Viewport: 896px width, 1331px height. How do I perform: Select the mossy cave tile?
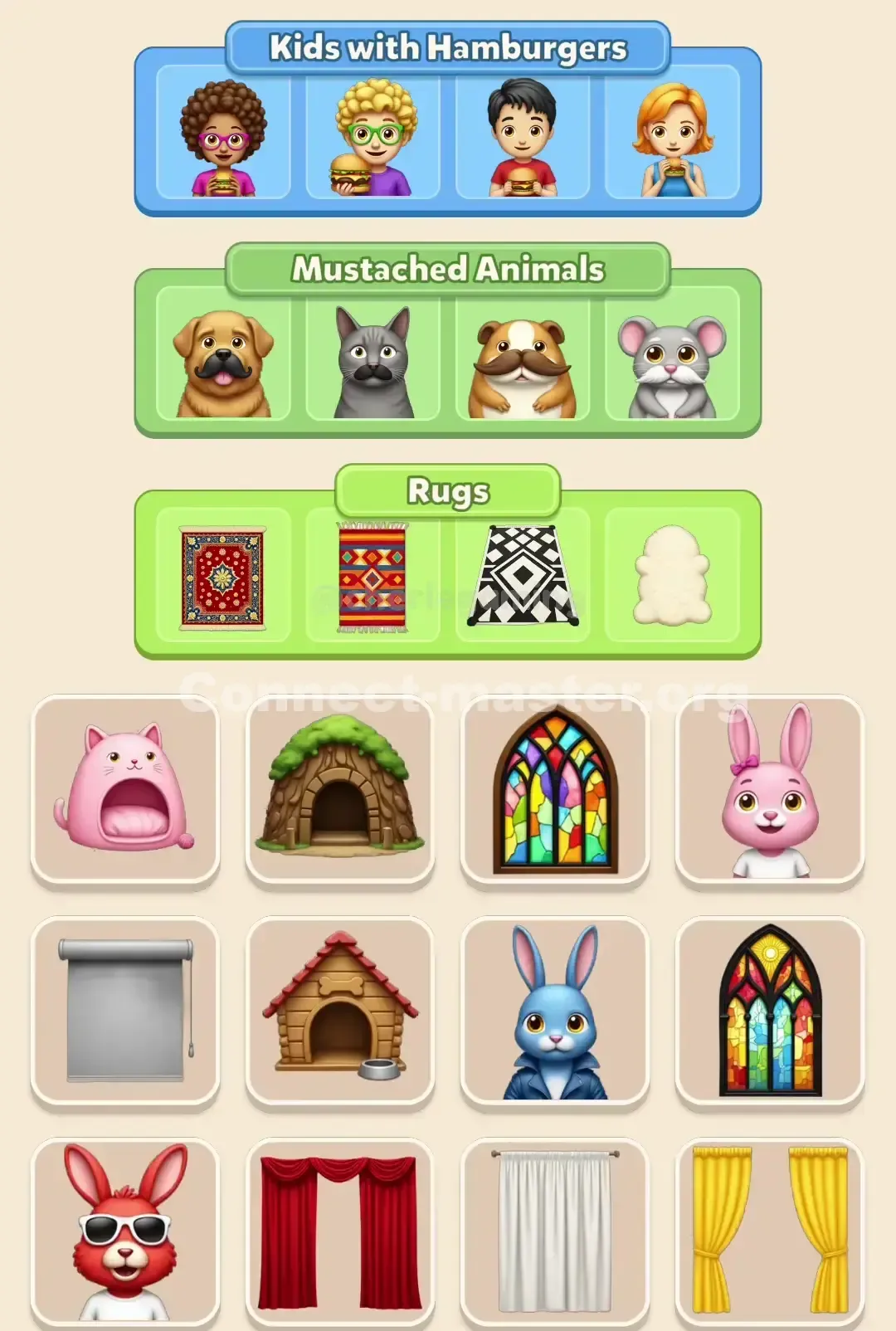click(340, 792)
